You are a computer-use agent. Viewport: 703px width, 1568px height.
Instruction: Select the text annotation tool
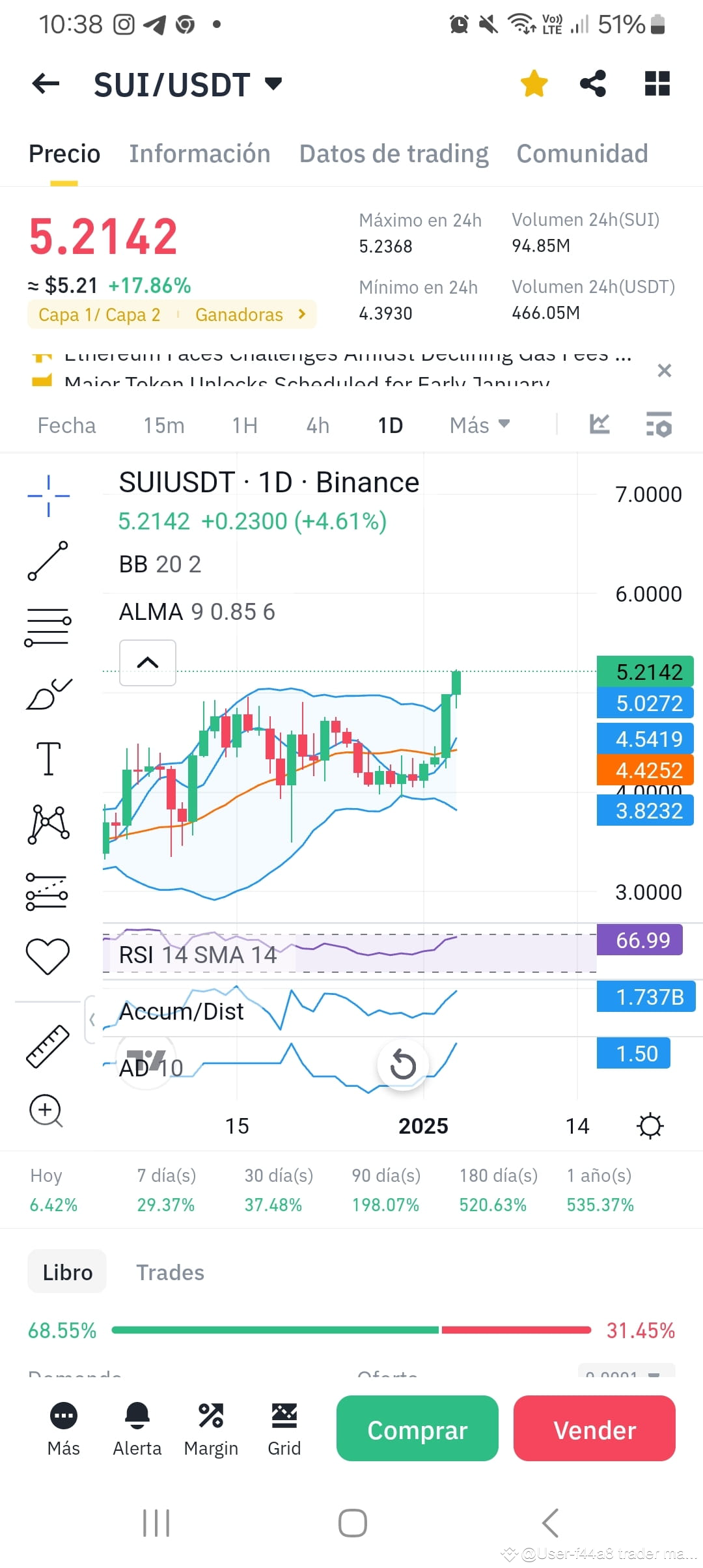coord(49,759)
